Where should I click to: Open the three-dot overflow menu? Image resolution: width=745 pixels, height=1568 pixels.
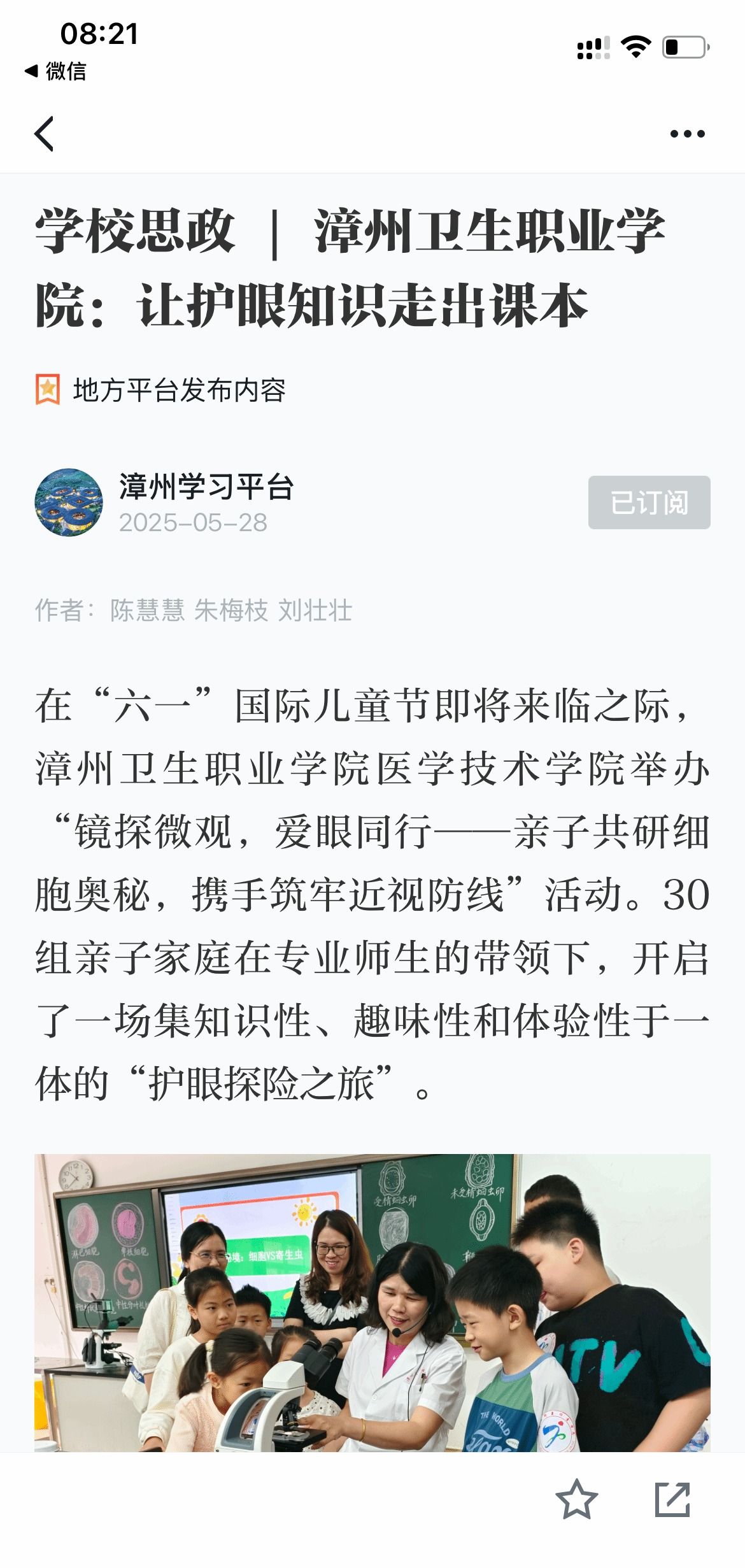coord(687,134)
